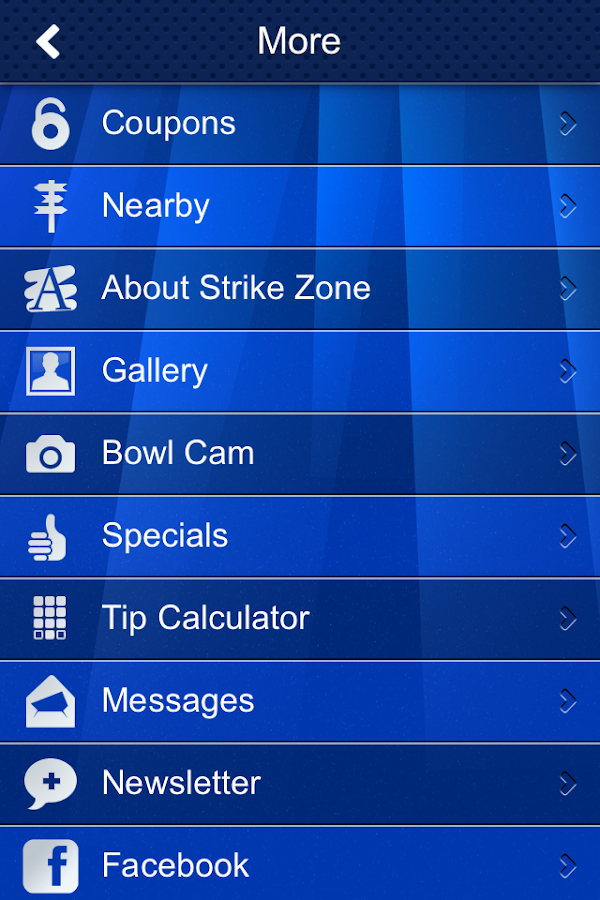The width and height of the screenshot is (600, 900).
Task: Open About Strike Zone
Action: (x=300, y=288)
